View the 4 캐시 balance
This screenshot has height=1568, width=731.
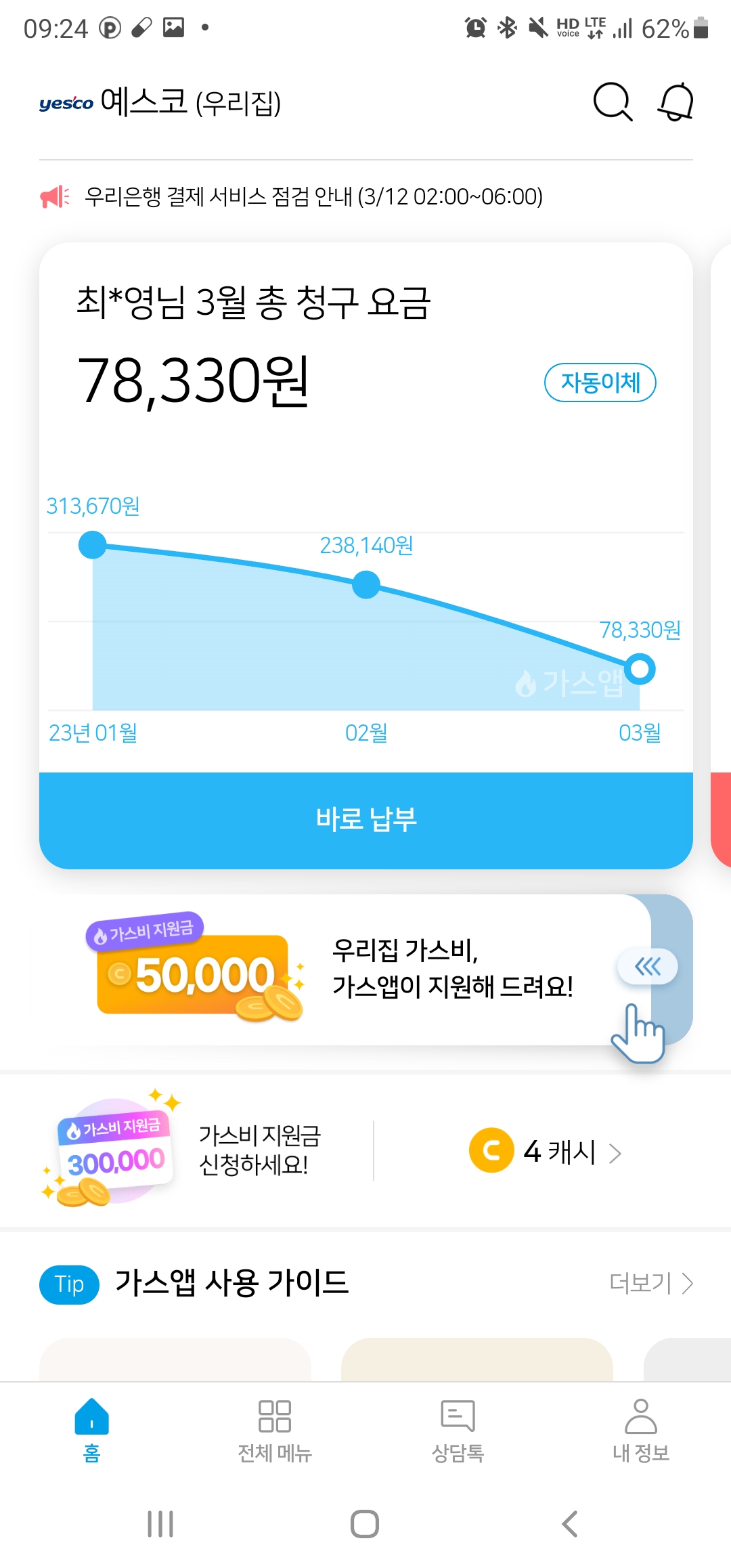coord(546,1151)
